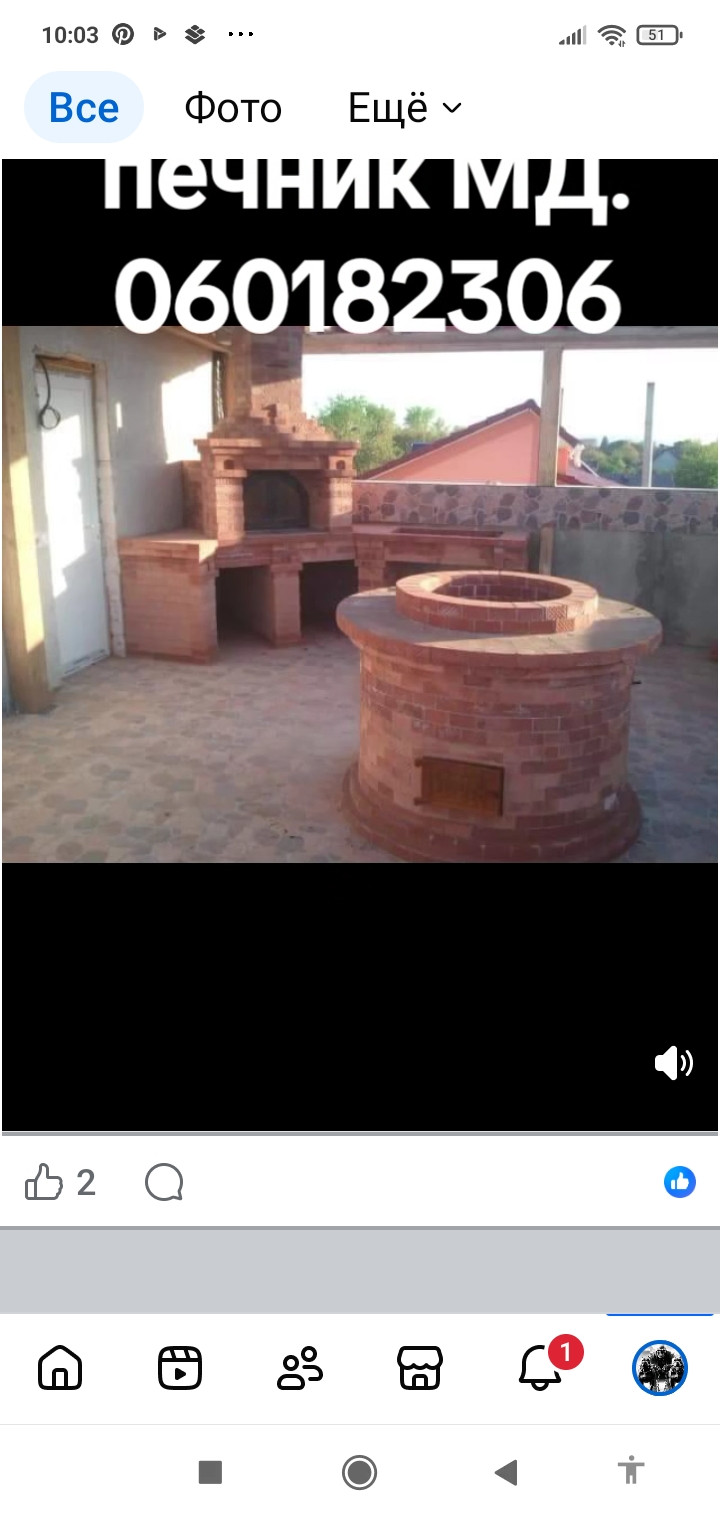Select the Все filter tab

click(x=84, y=108)
